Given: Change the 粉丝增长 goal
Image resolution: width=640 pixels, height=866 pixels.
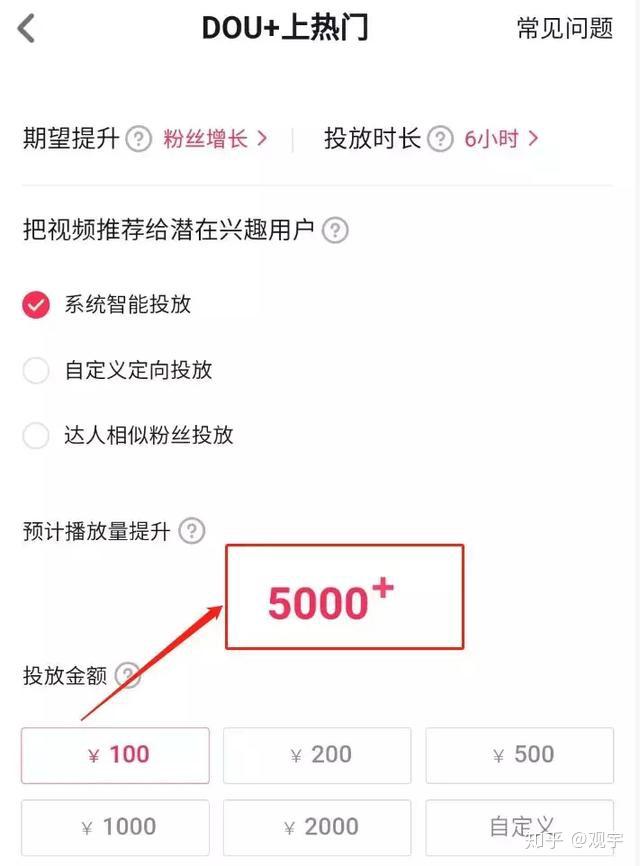Looking at the screenshot, I should pyautogui.click(x=214, y=139).
